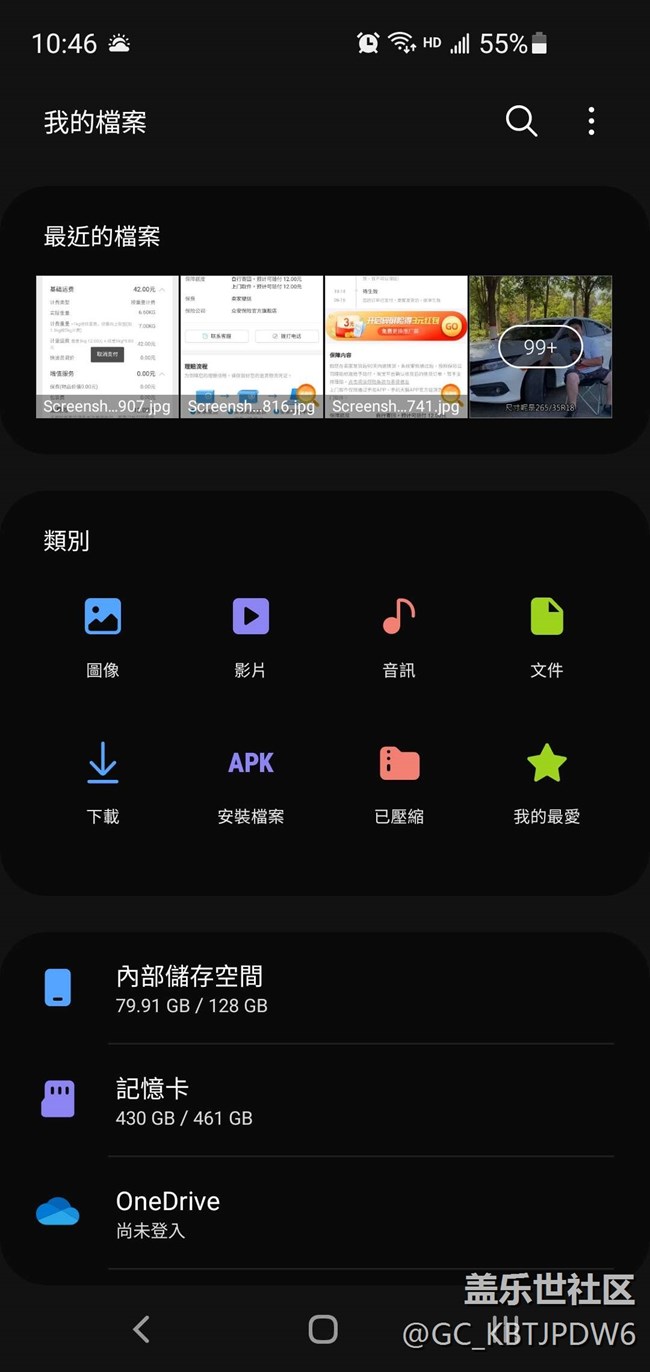The width and height of the screenshot is (650, 1372).
Task: Open recent file Screensh...907.jpg
Action: (x=108, y=346)
